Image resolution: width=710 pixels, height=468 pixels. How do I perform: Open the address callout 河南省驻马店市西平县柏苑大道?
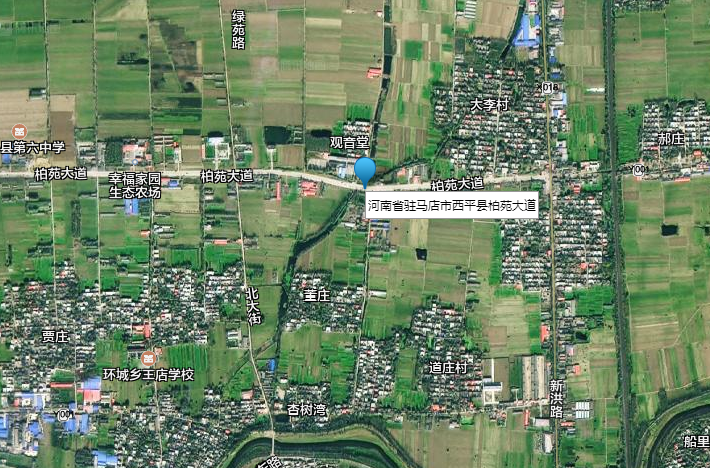[451, 207]
